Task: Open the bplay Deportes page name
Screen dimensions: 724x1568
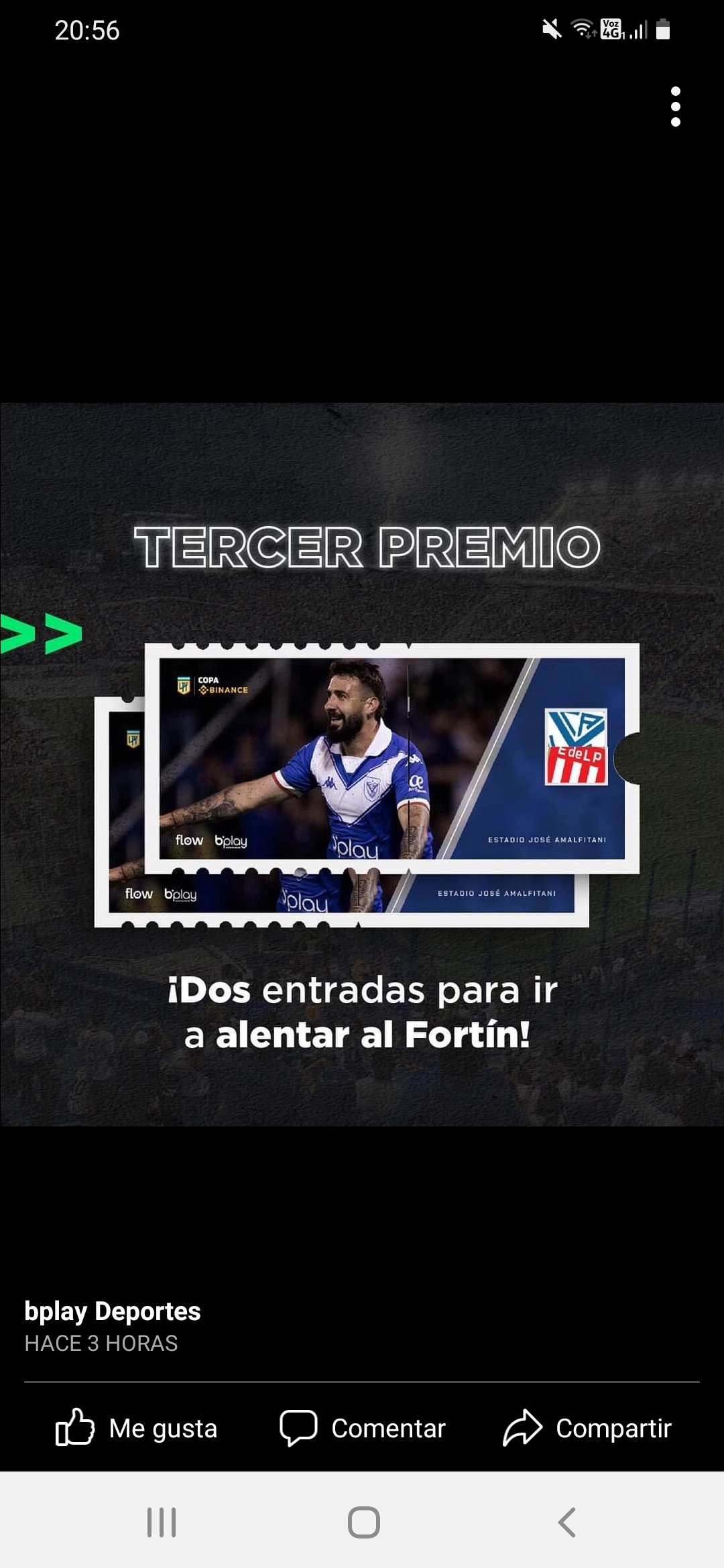Action: [x=113, y=1311]
